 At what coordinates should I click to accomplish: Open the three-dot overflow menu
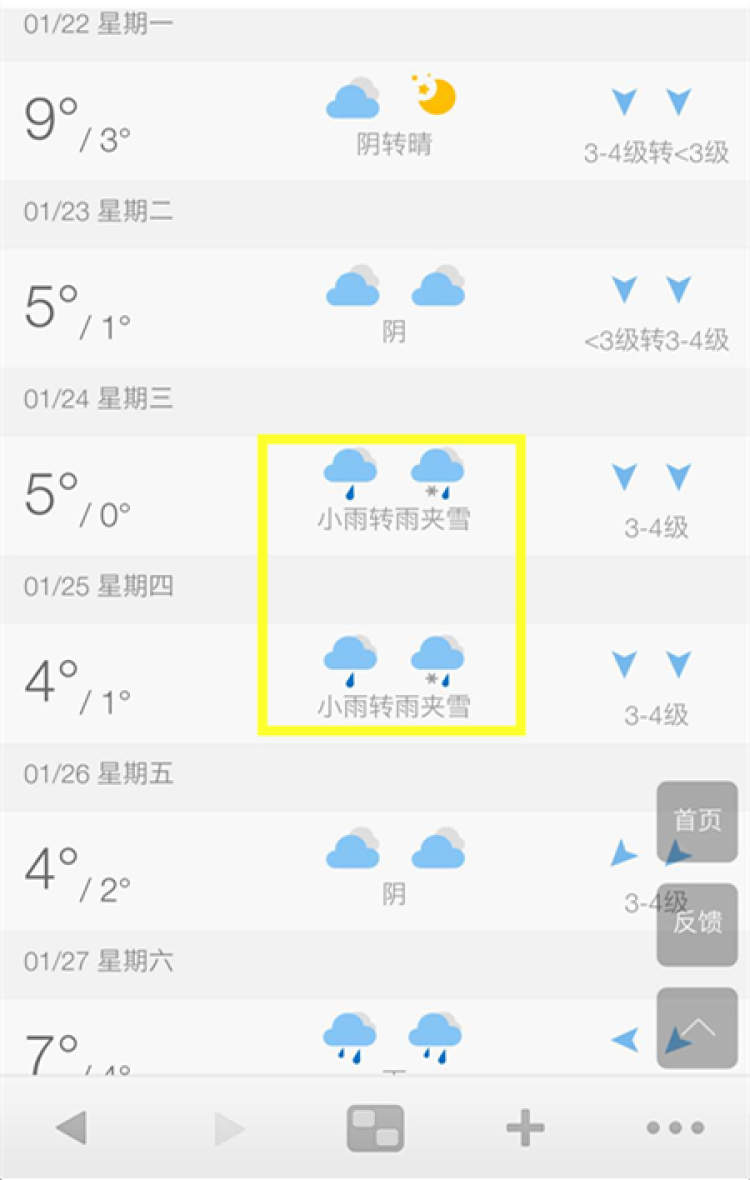tap(675, 1129)
